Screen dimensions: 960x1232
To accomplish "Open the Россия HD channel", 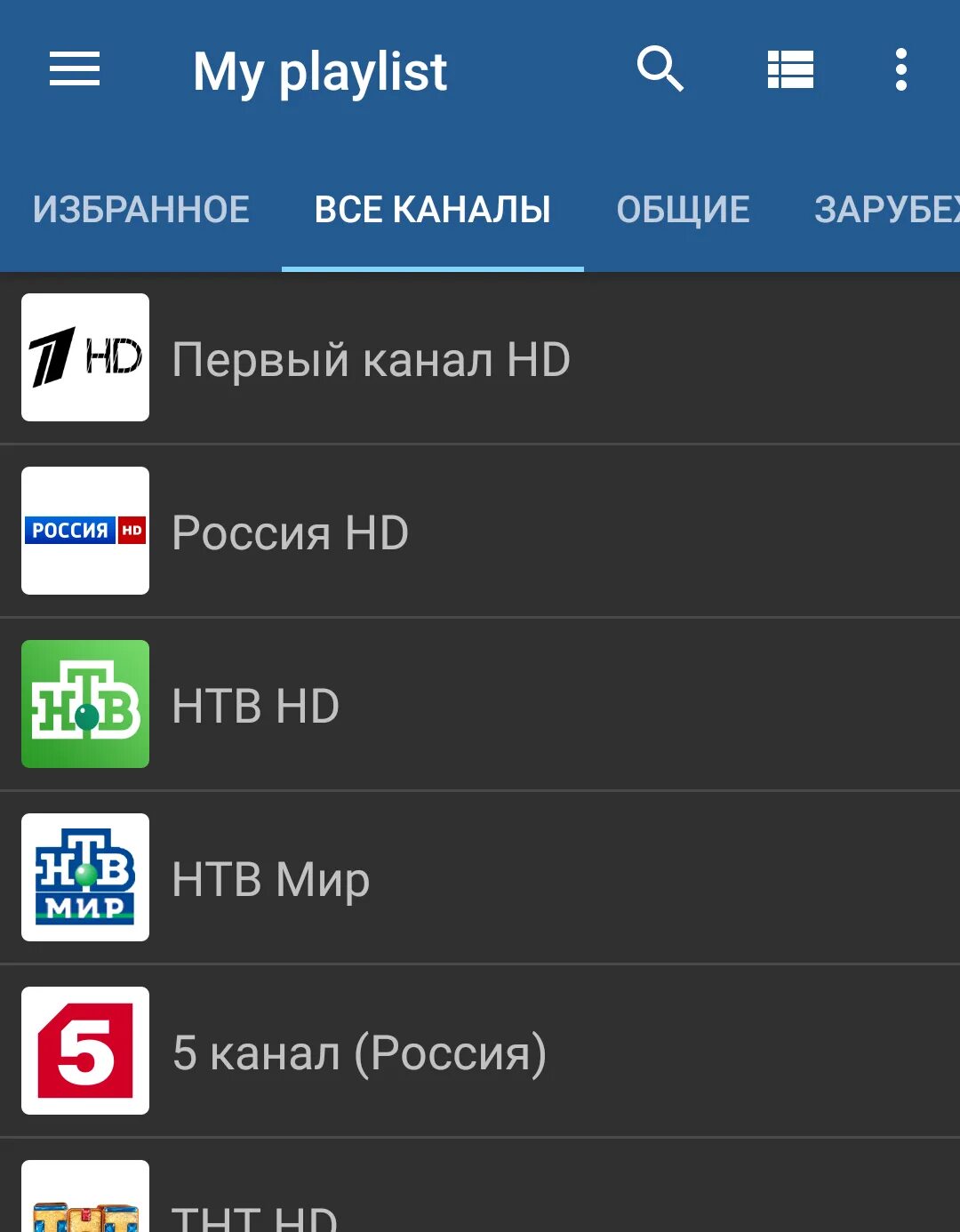I will [480, 532].
